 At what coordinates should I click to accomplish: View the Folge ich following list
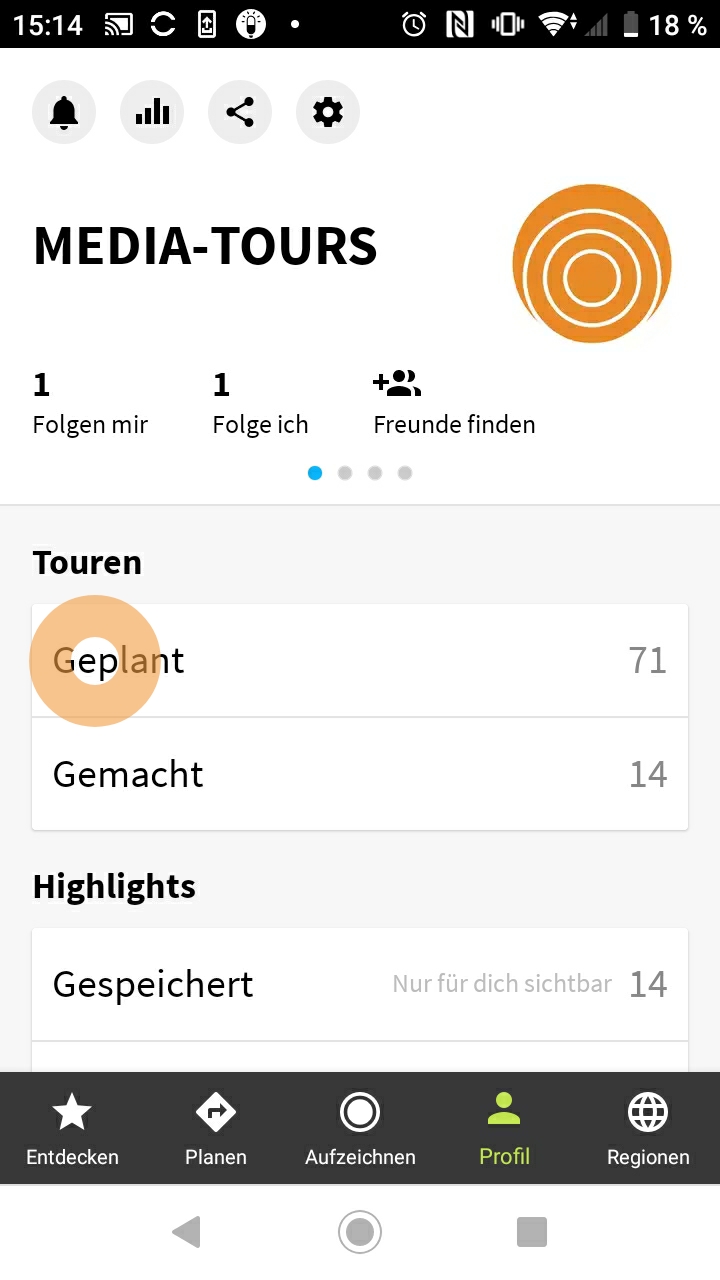[260, 404]
